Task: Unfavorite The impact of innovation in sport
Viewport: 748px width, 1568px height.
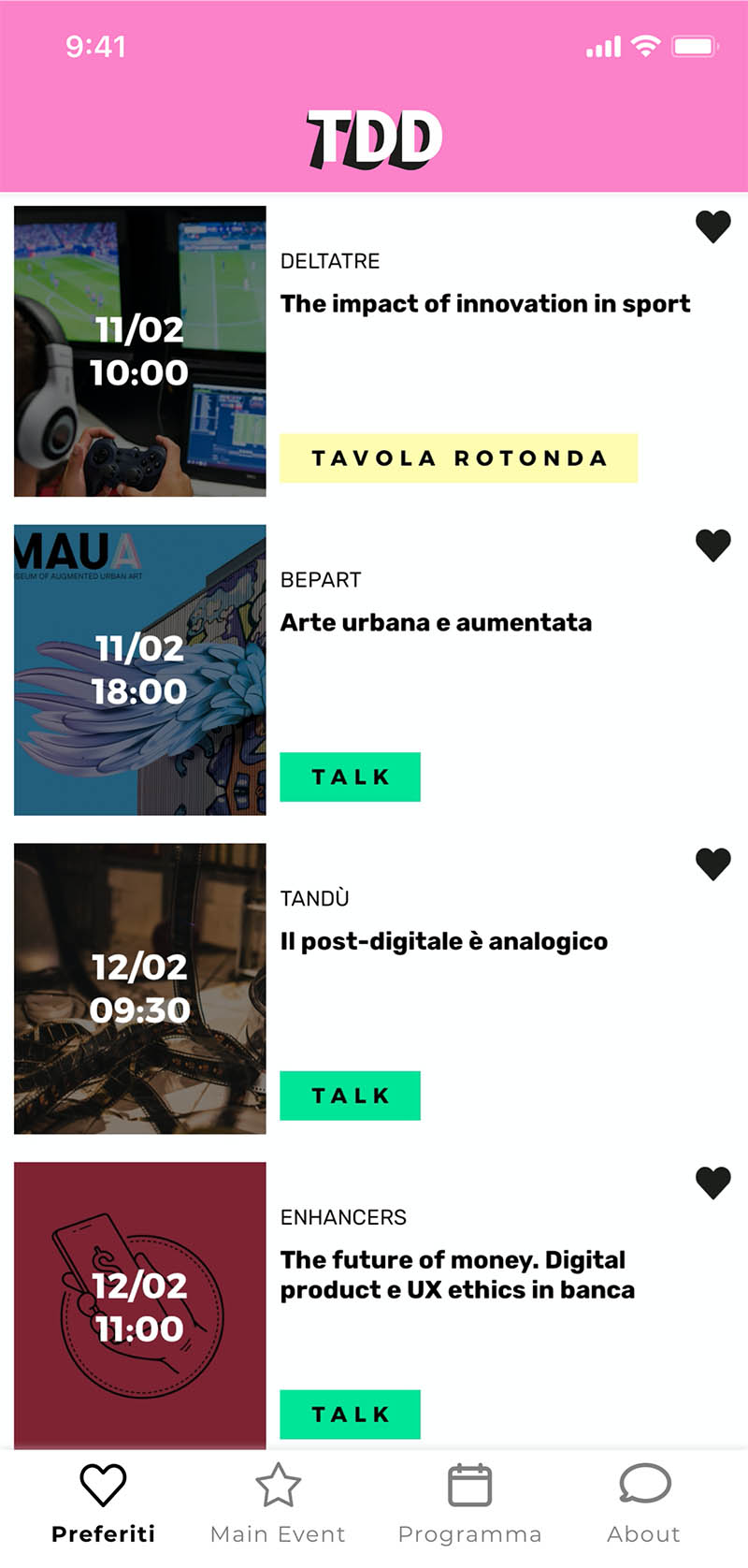Action: pos(712,226)
